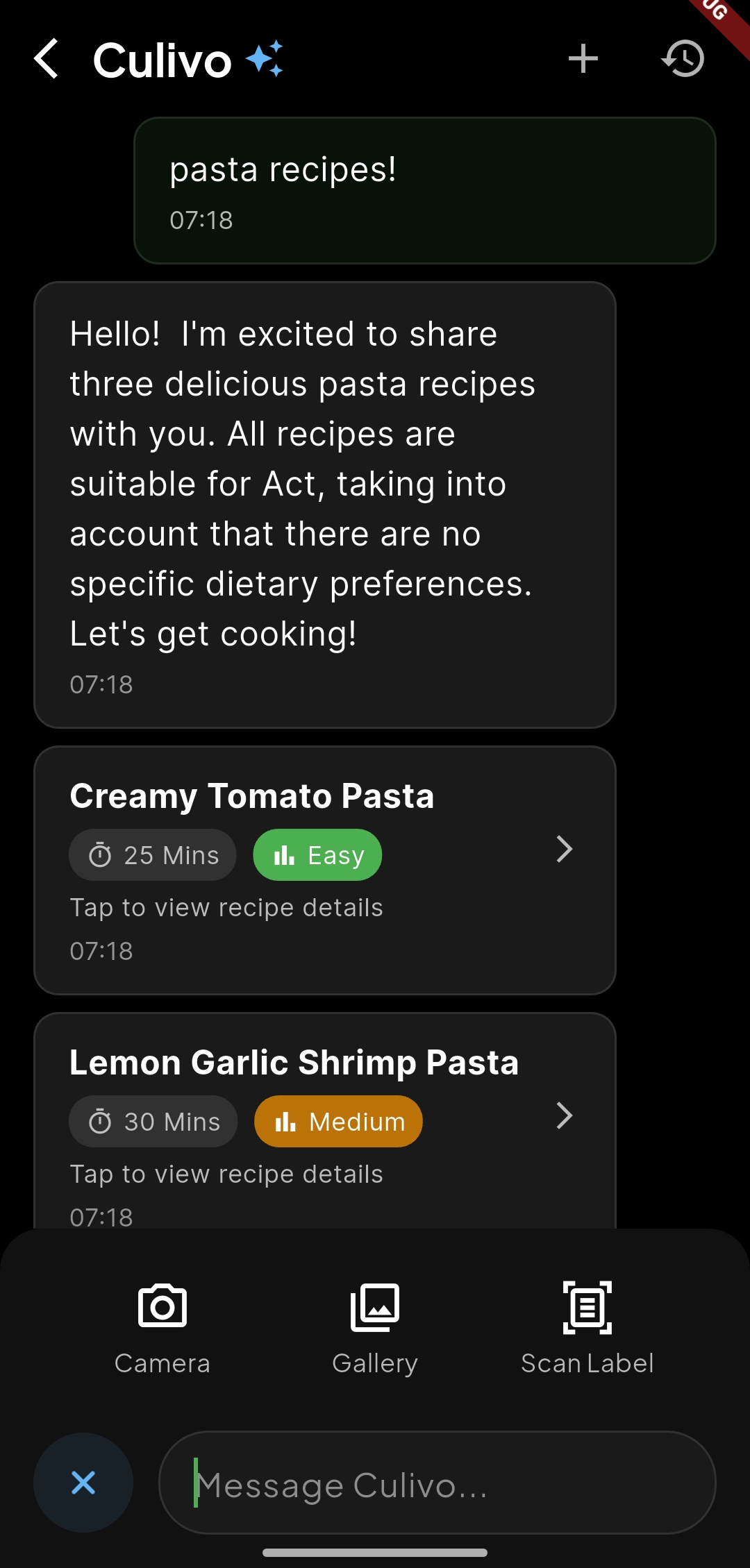Start a new chat with the plus icon
This screenshot has width=750, height=1568.
pyautogui.click(x=584, y=58)
